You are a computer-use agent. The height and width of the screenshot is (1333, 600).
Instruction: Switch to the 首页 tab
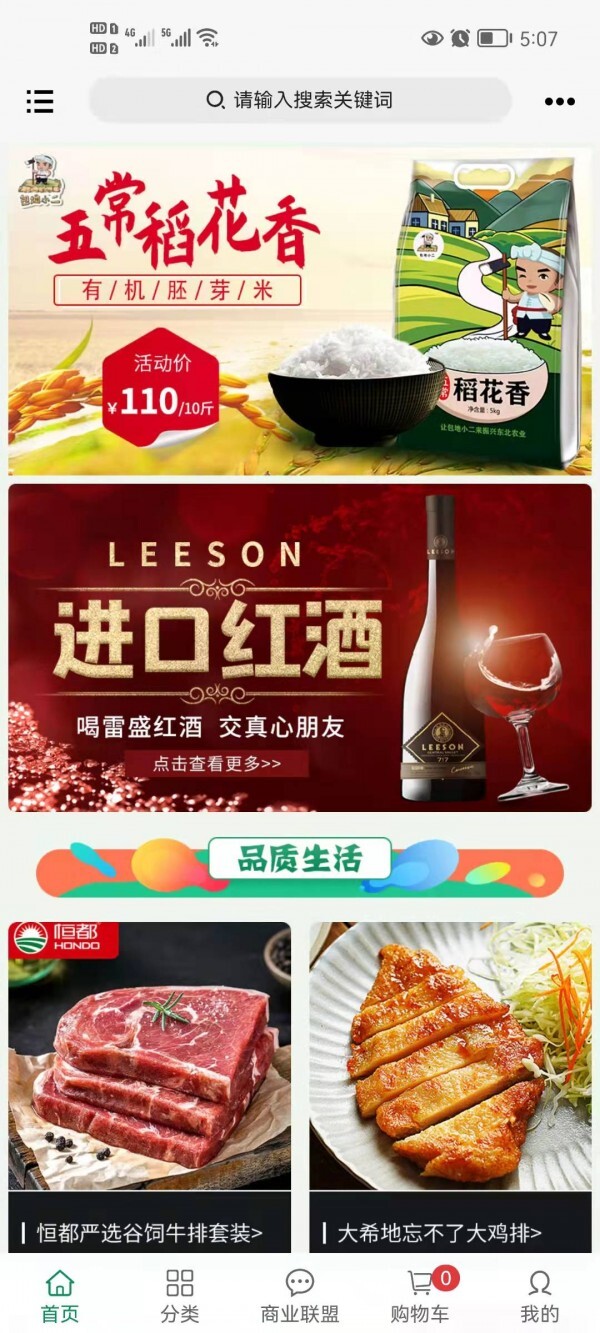60,1296
